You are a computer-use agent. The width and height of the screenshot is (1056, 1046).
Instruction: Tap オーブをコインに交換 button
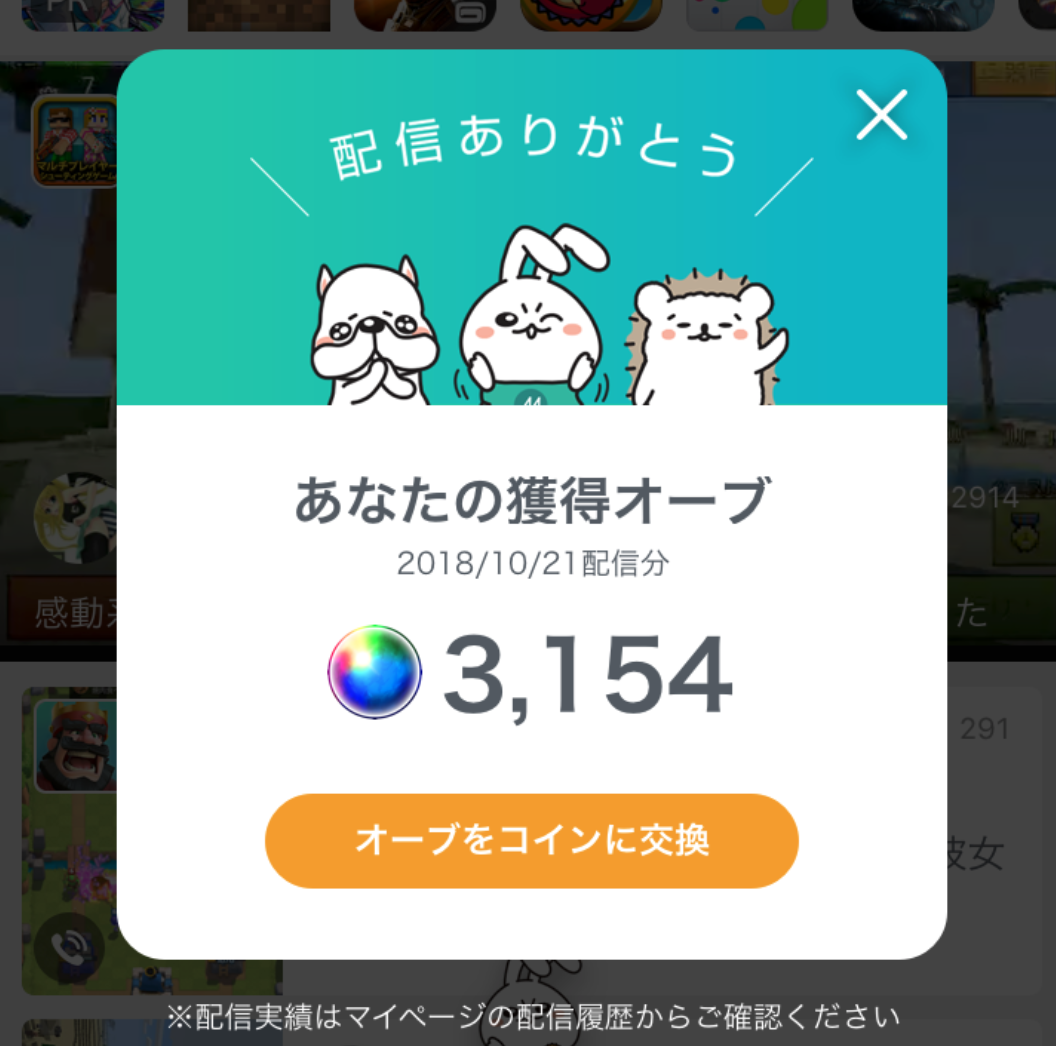tap(531, 841)
